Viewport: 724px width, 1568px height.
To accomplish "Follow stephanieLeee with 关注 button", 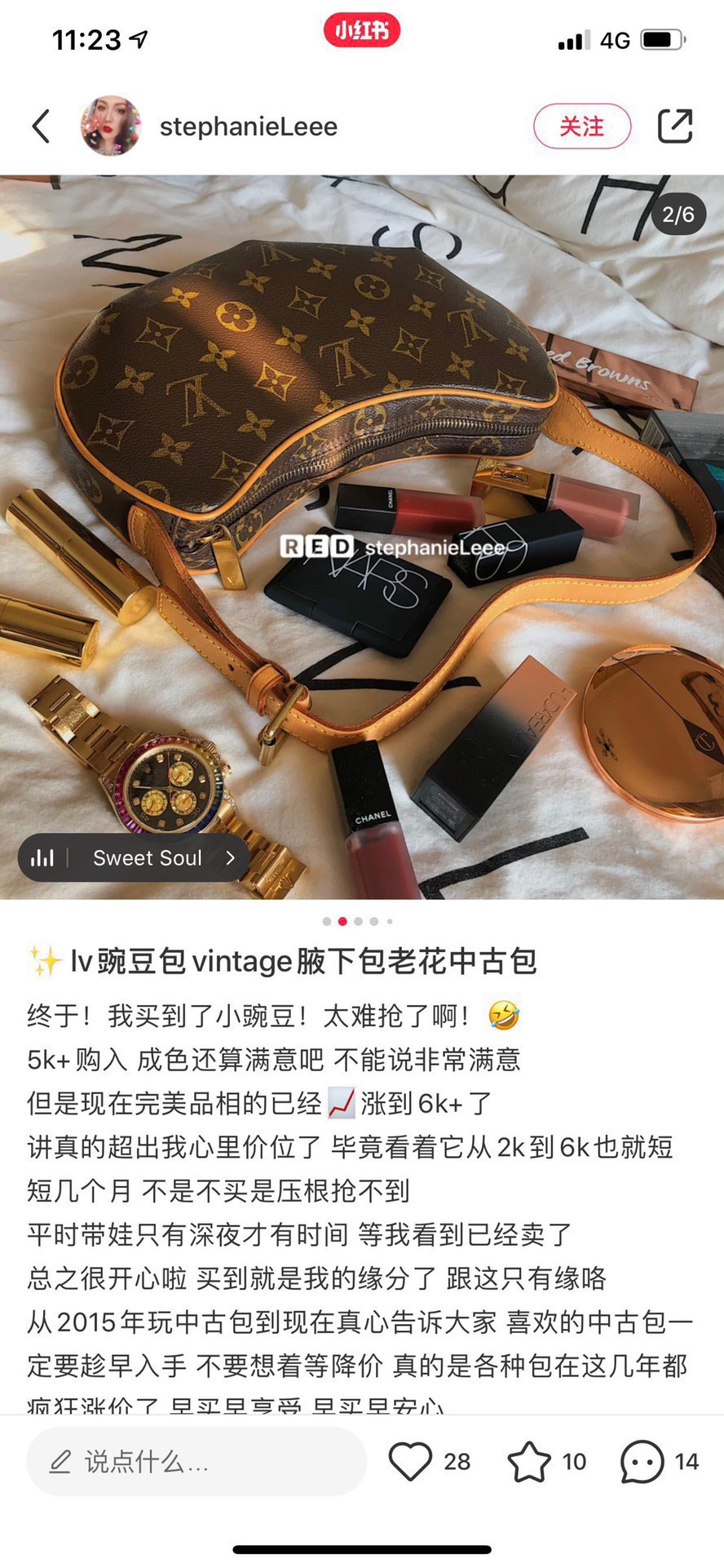I will pyautogui.click(x=581, y=126).
